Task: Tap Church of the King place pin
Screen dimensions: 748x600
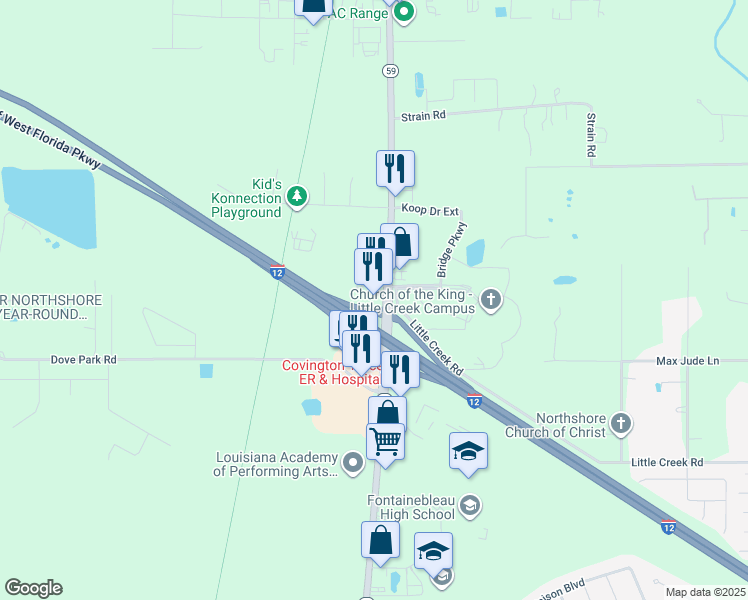Action: [491, 300]
